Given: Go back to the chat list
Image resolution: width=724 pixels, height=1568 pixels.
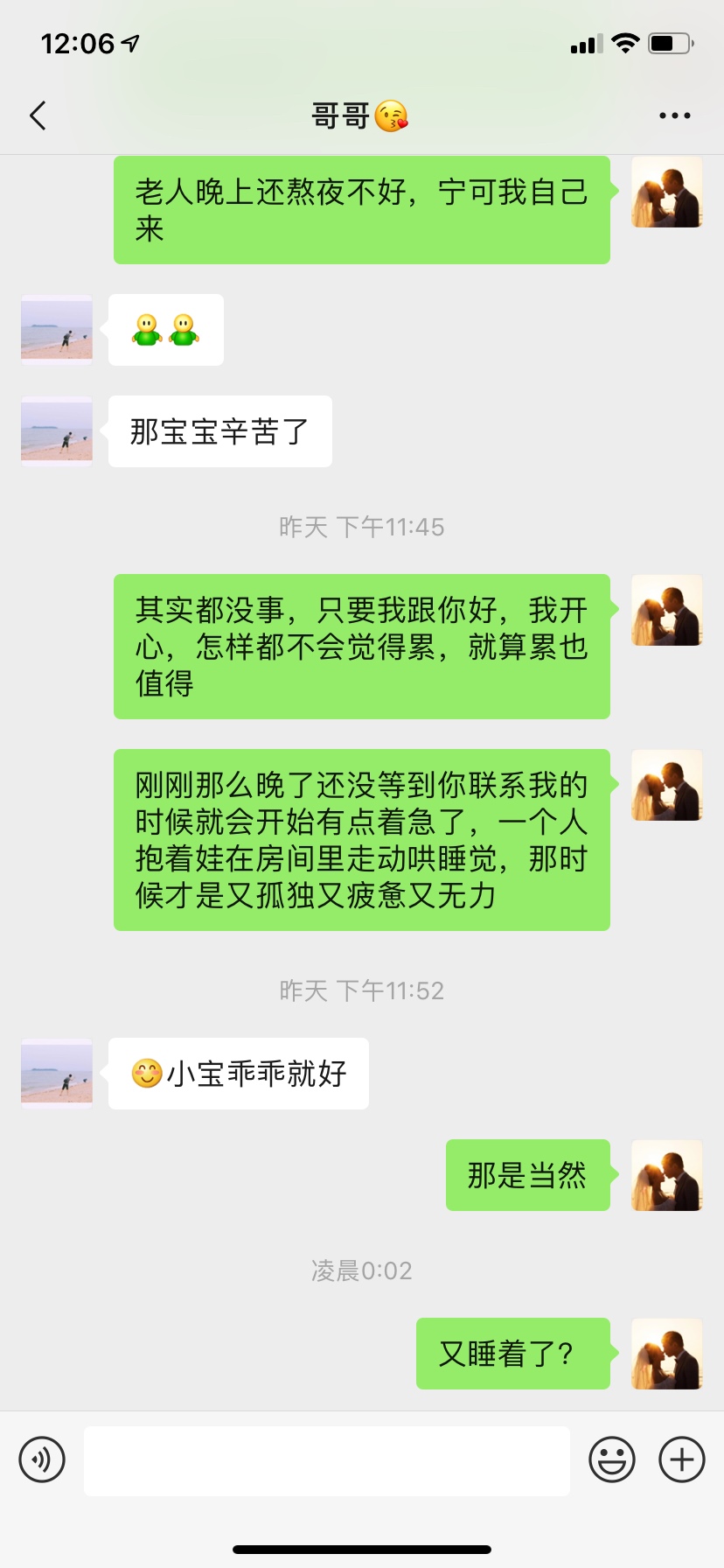Looking at the screenshot, I should (38, 115).
